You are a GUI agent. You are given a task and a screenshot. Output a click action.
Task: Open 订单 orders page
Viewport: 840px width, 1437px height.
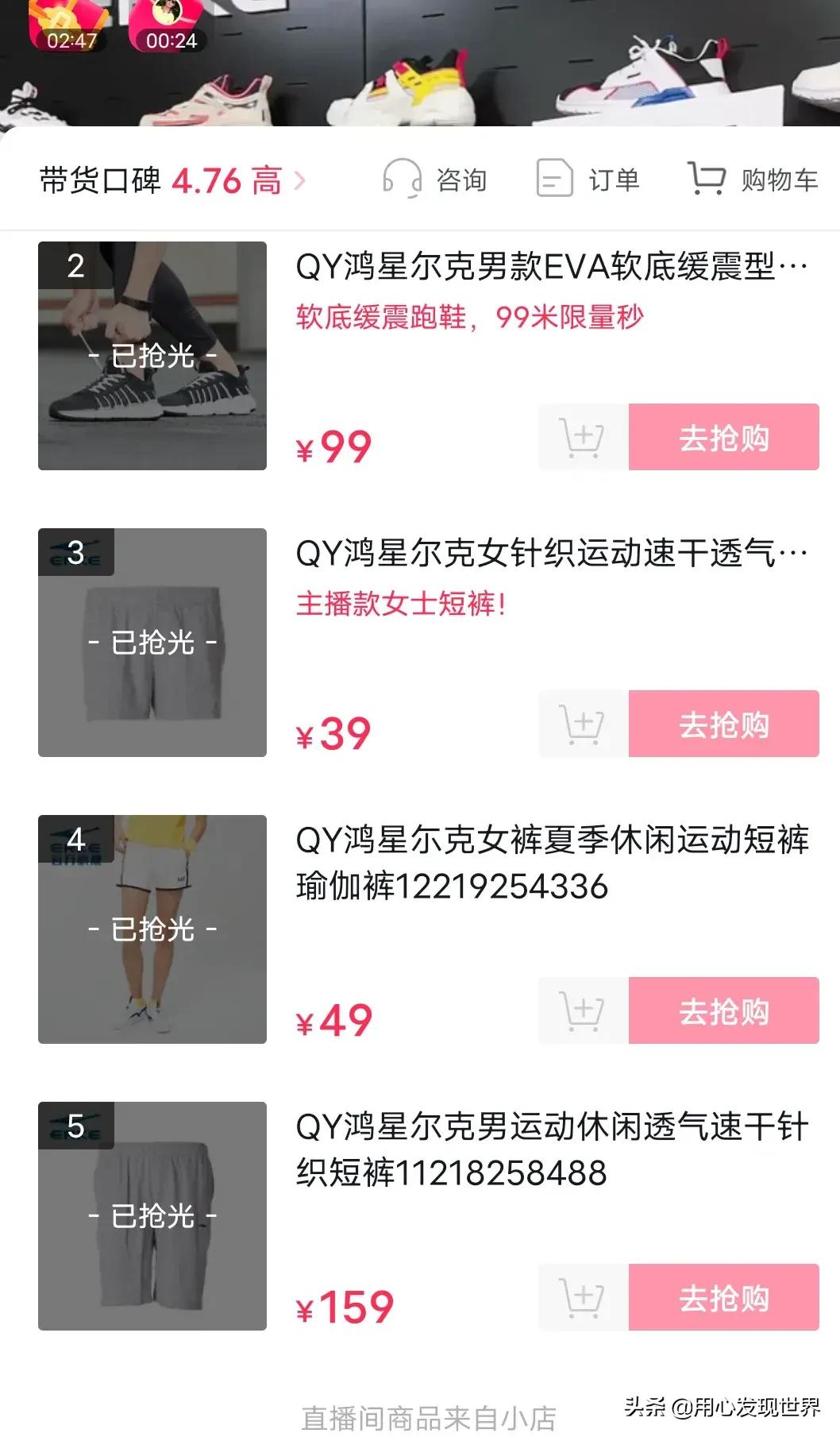[588, 180]
